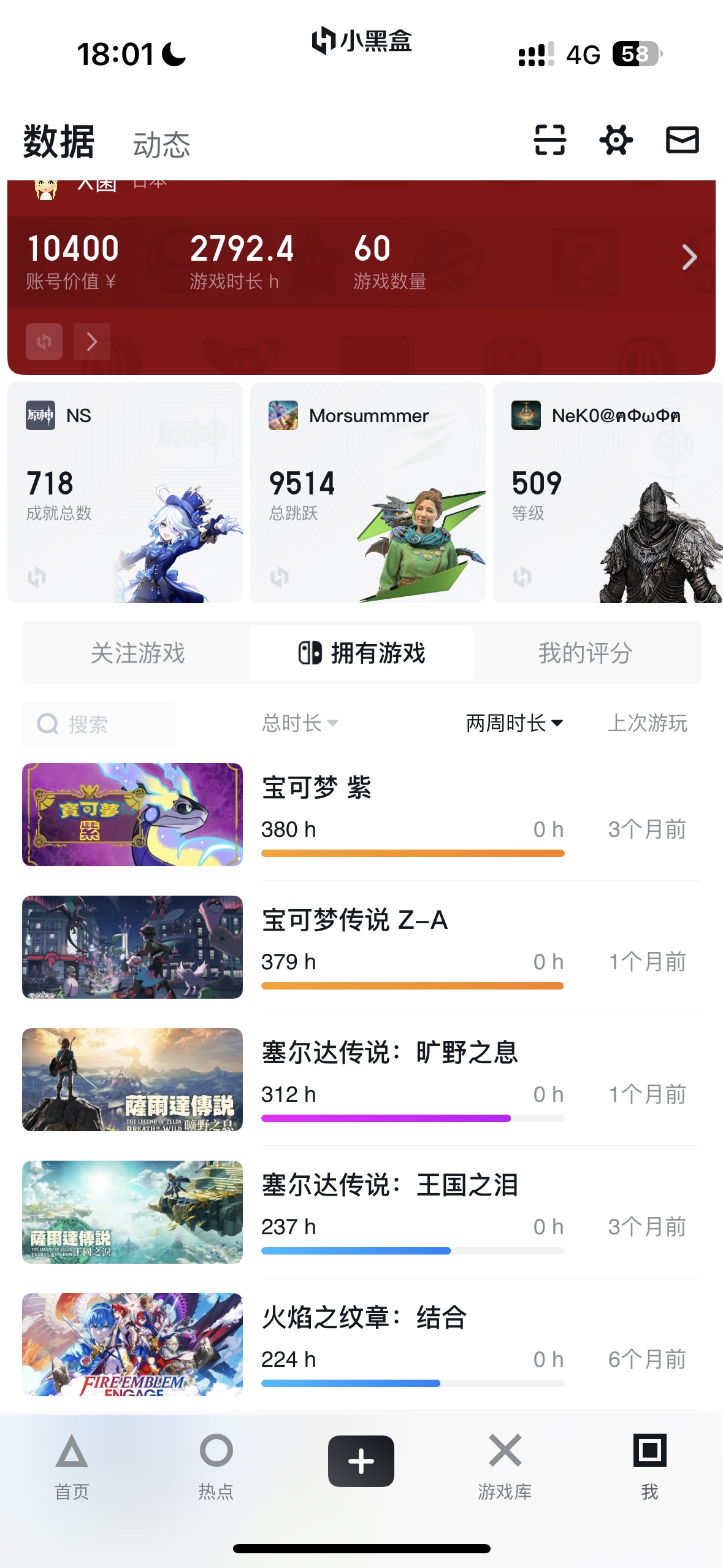
Task: Open the NS 原神 achievements card
Action: point(125,493)
